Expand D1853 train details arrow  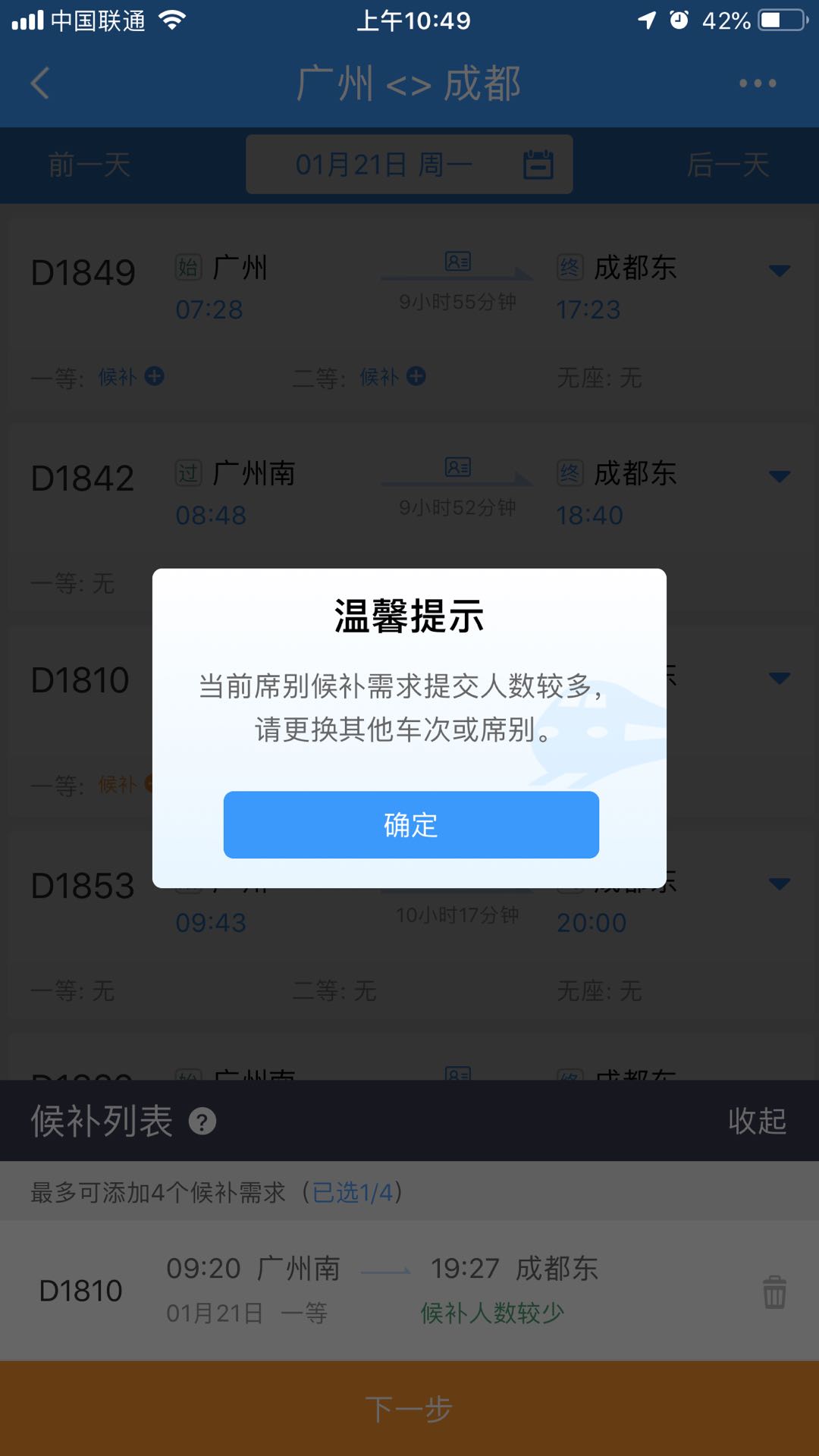pyautogui.click(x=780, y=883)
